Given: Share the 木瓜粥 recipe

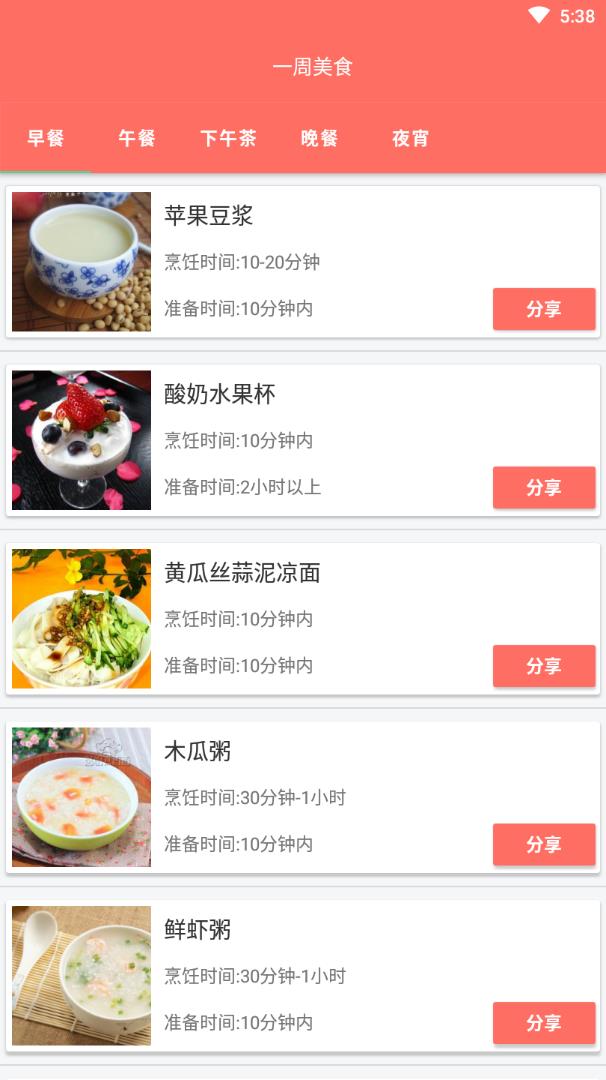Looking at the screenshot, I should [x=544, y=845].
